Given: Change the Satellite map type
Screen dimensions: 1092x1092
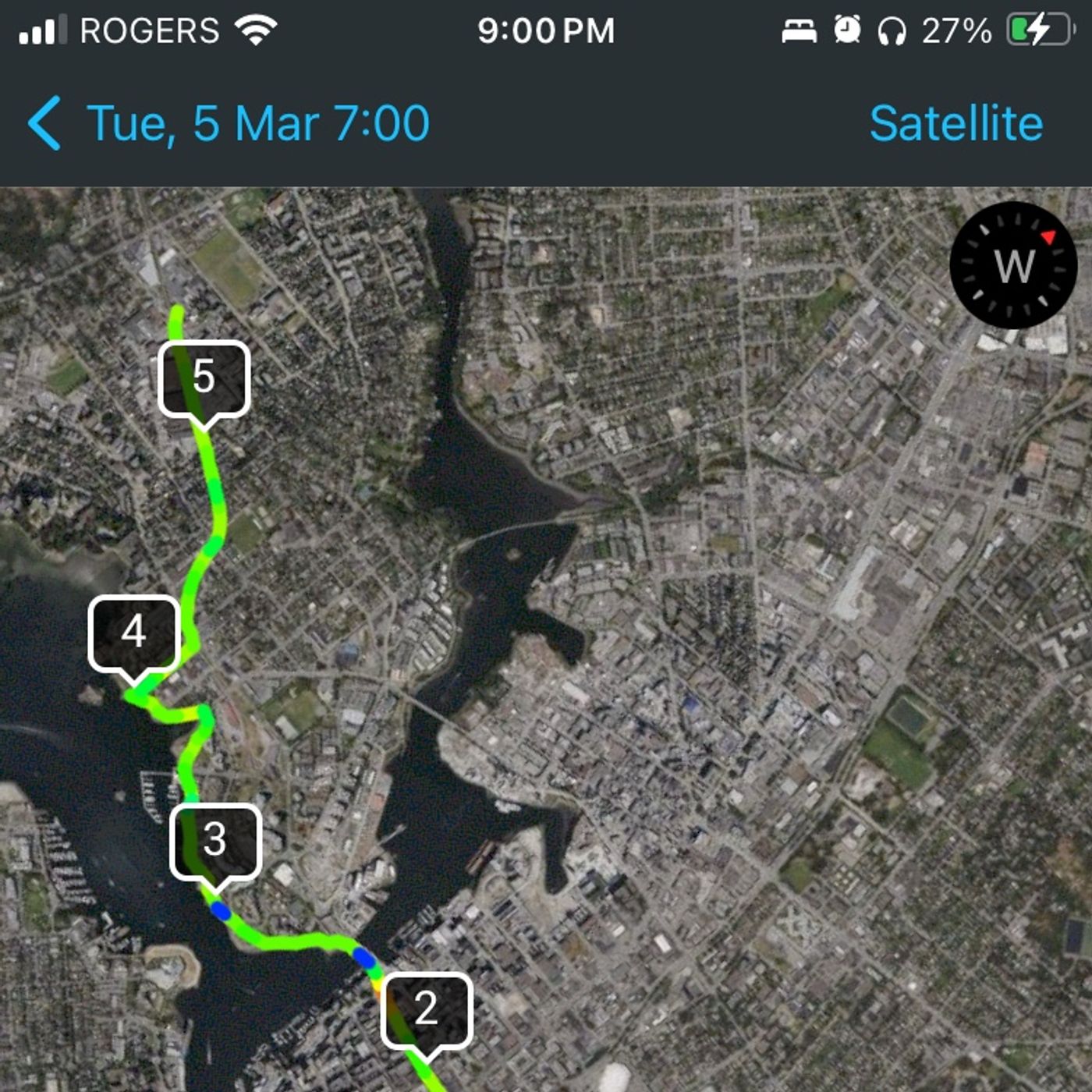Looking at the screenshot, I should pyautogui.click(x=955, y=123).
